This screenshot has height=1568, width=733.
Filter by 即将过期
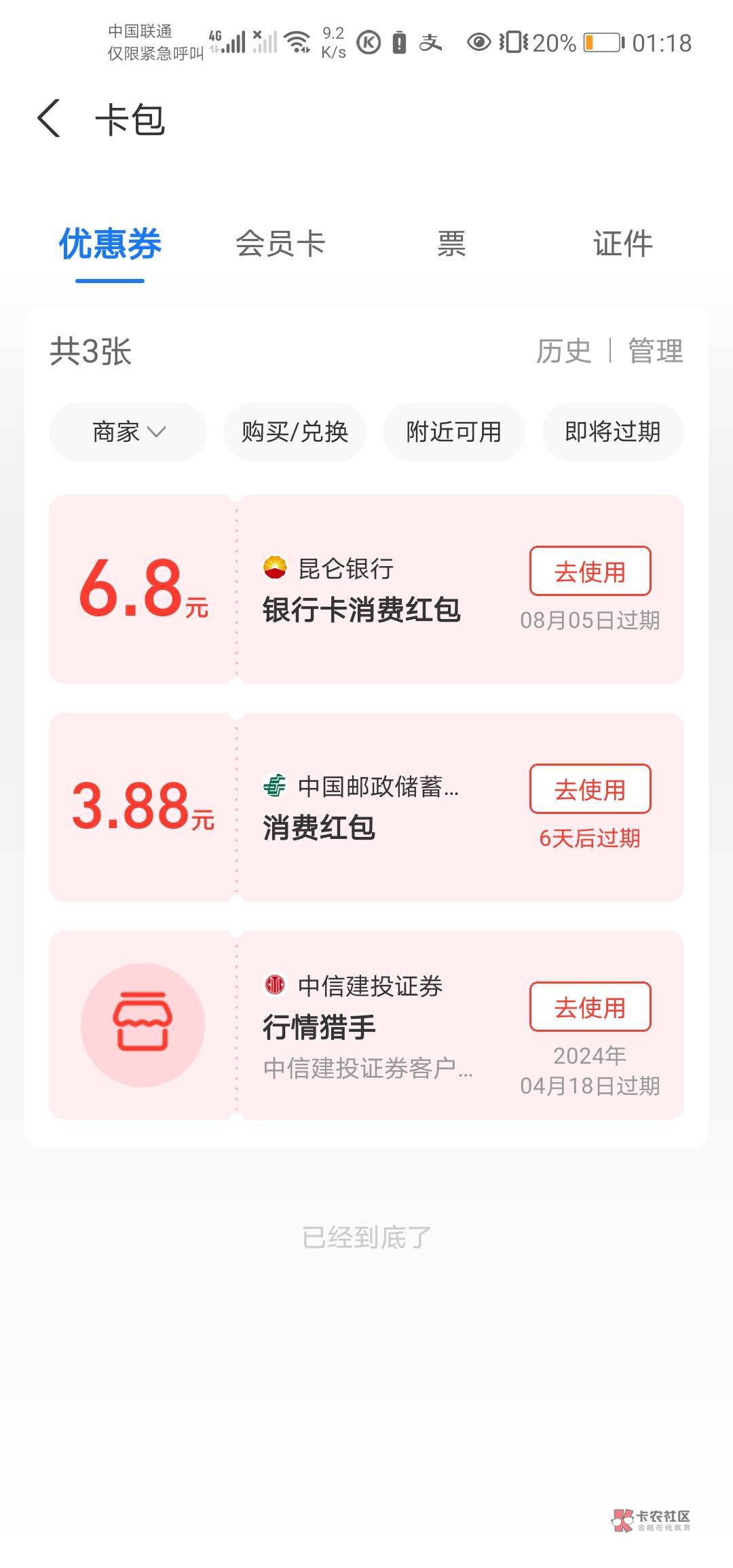pos(613,432)
